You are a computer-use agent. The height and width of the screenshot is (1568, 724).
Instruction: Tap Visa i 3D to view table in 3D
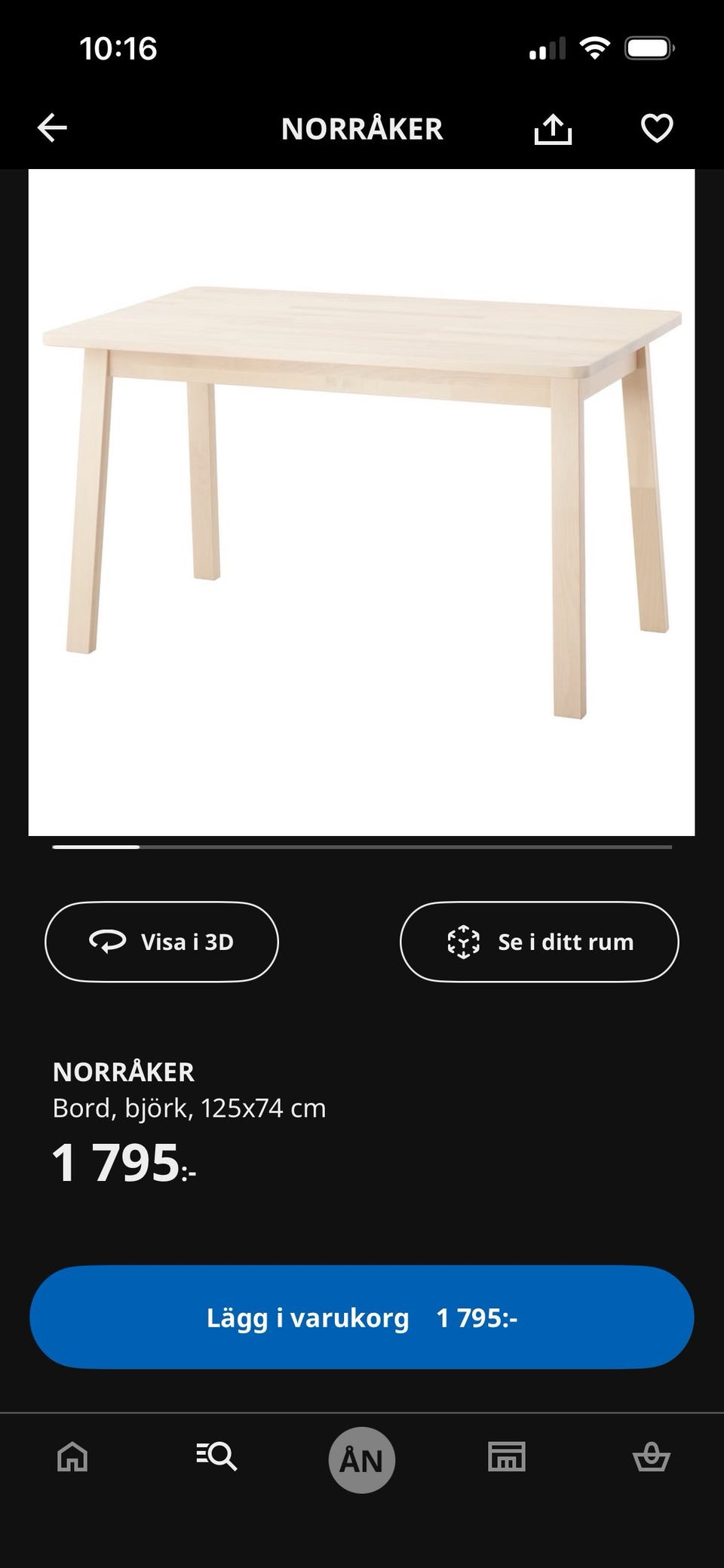click(161, 942)
